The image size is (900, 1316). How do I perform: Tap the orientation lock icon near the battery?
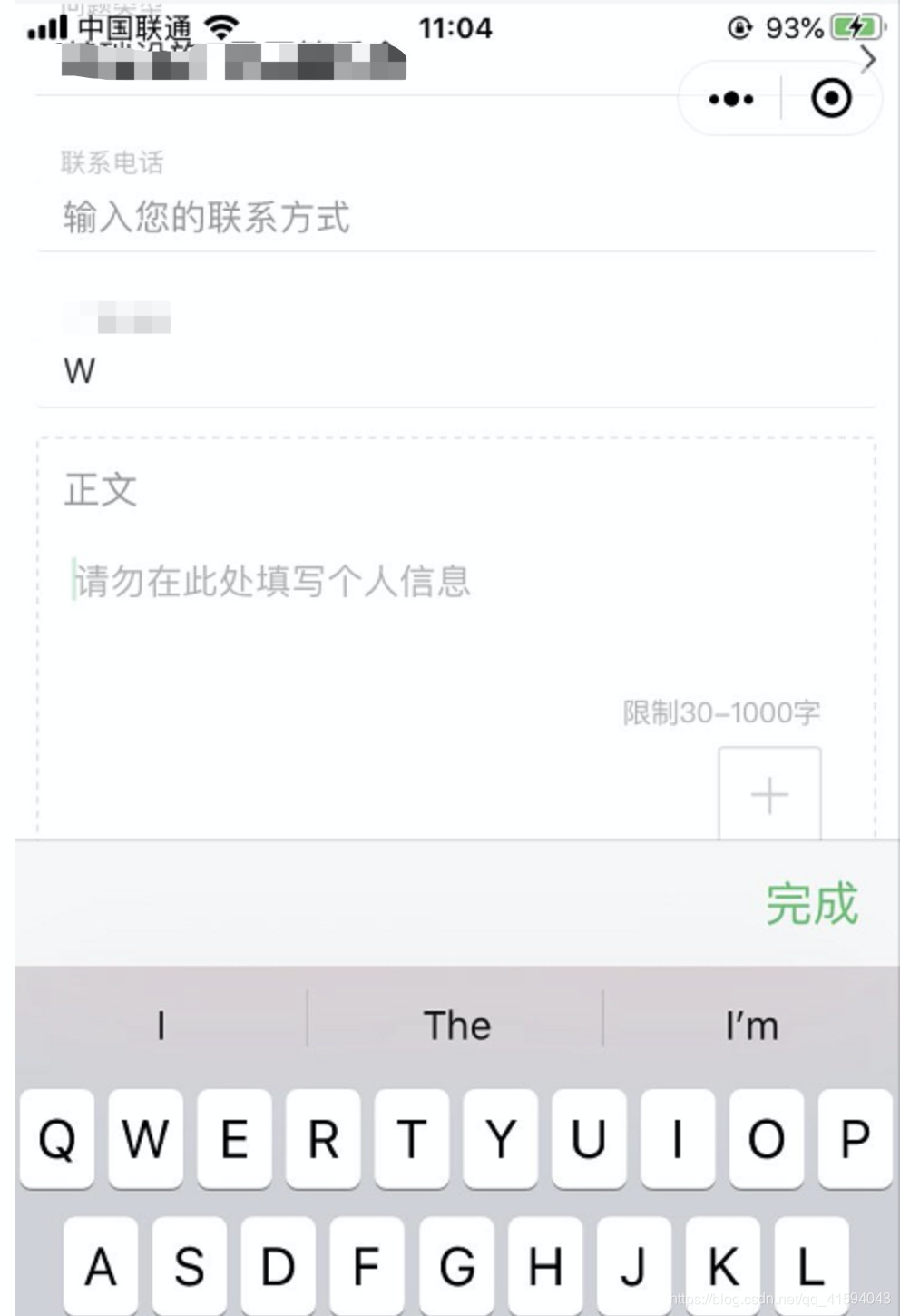click(739, 28)
